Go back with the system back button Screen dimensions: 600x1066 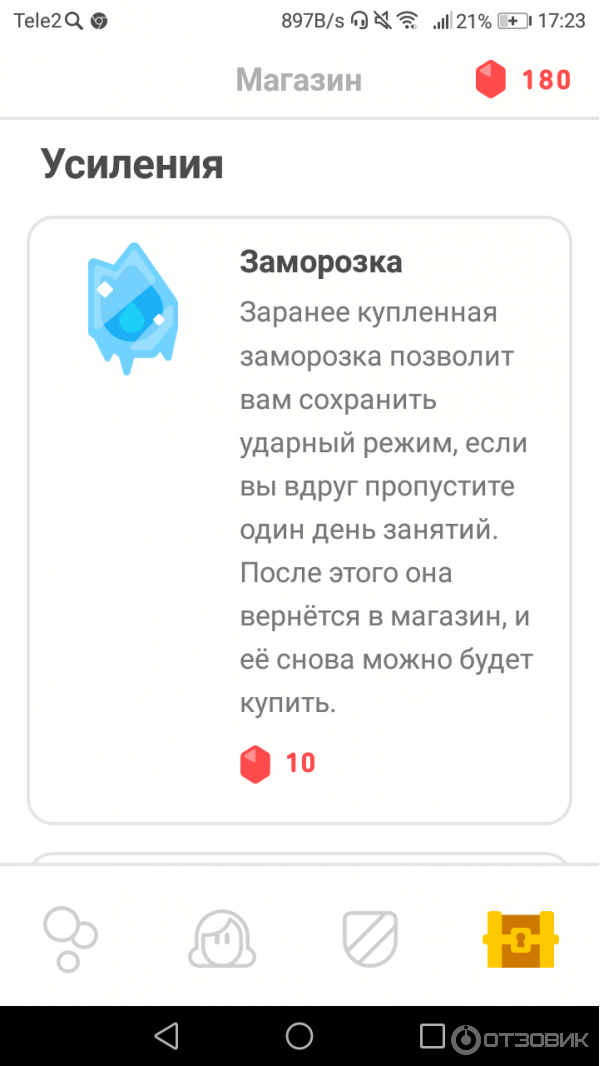pos(166,1034)
